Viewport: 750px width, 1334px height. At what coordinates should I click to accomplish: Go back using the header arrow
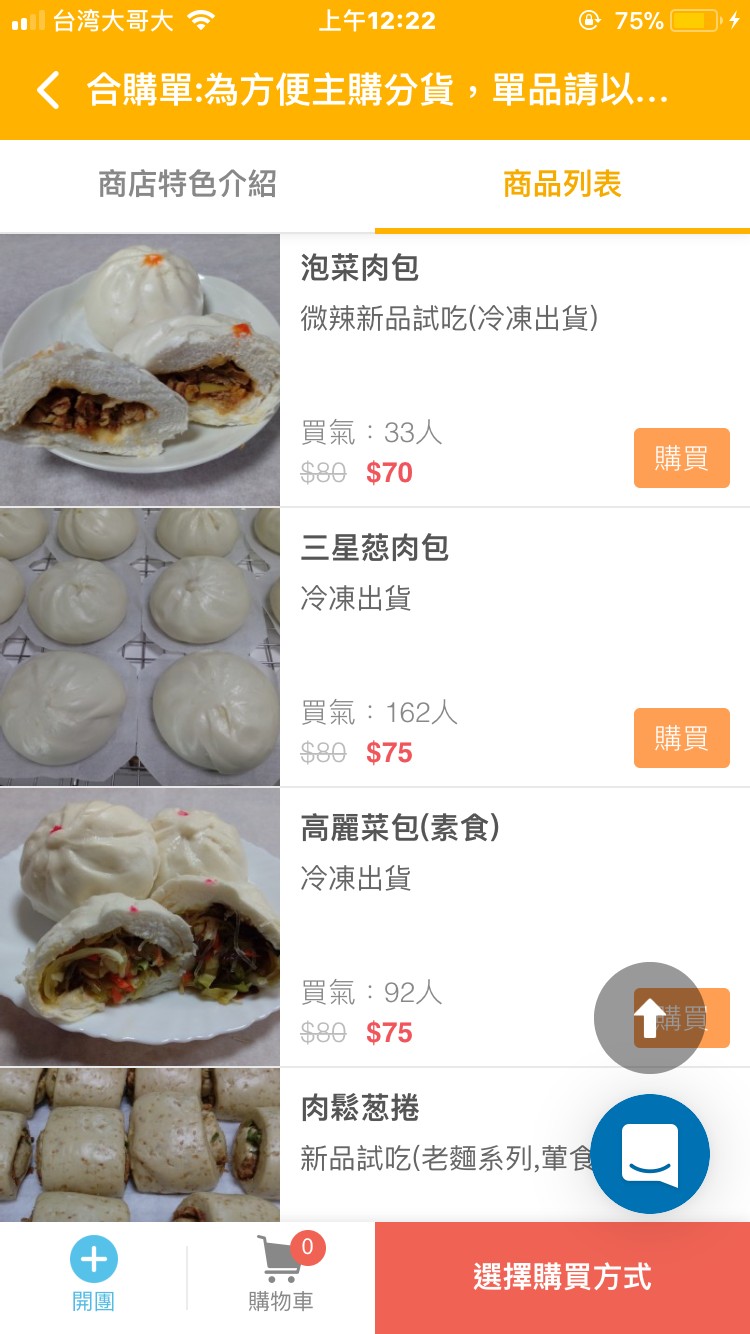48,90
